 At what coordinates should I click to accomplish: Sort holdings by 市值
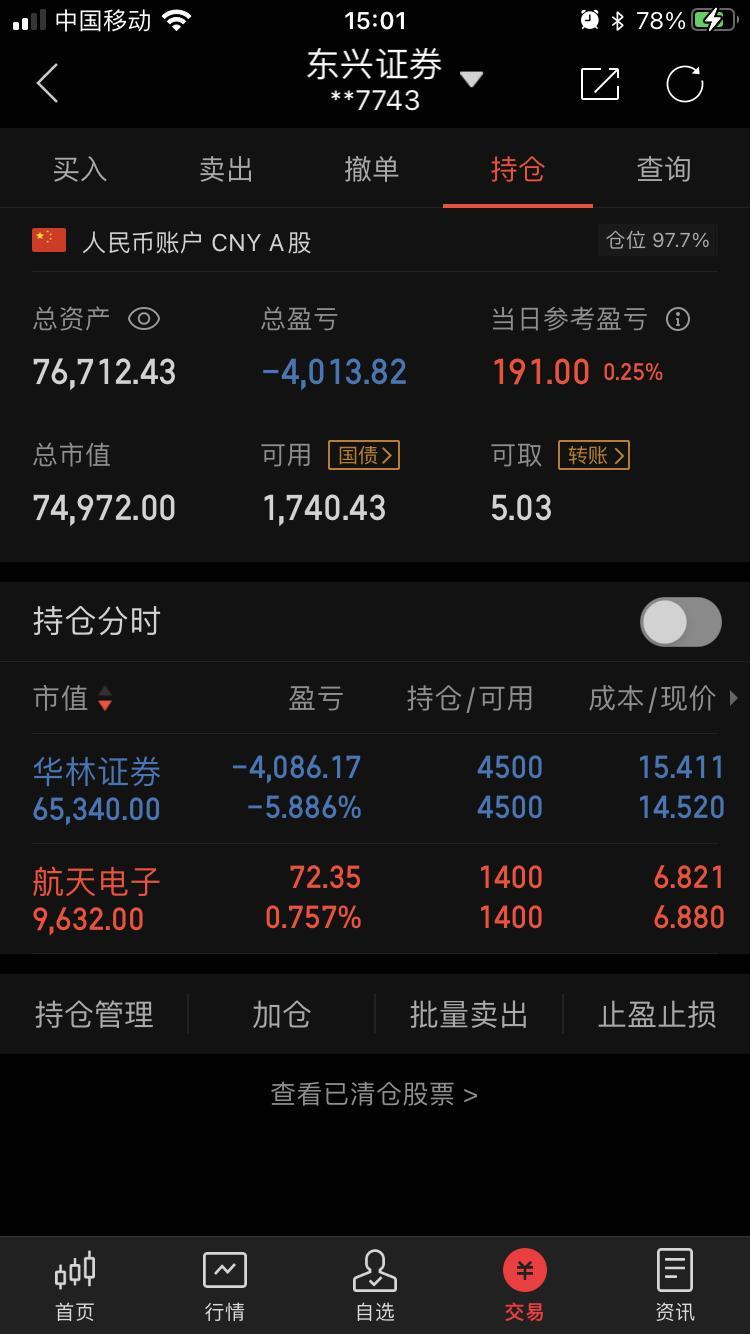pos(73,698)
